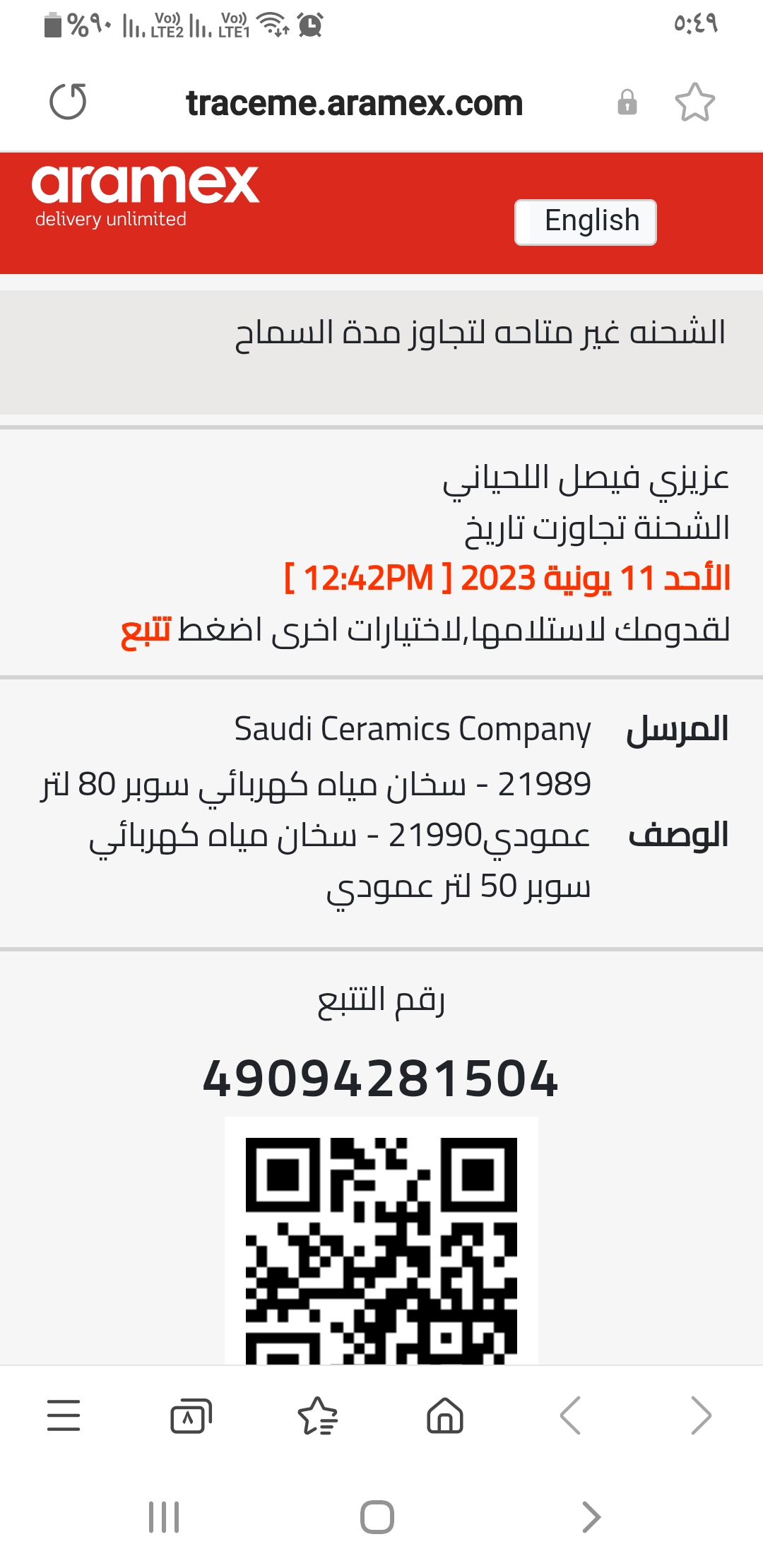Go back to the previous web page

coord(570,1415)
